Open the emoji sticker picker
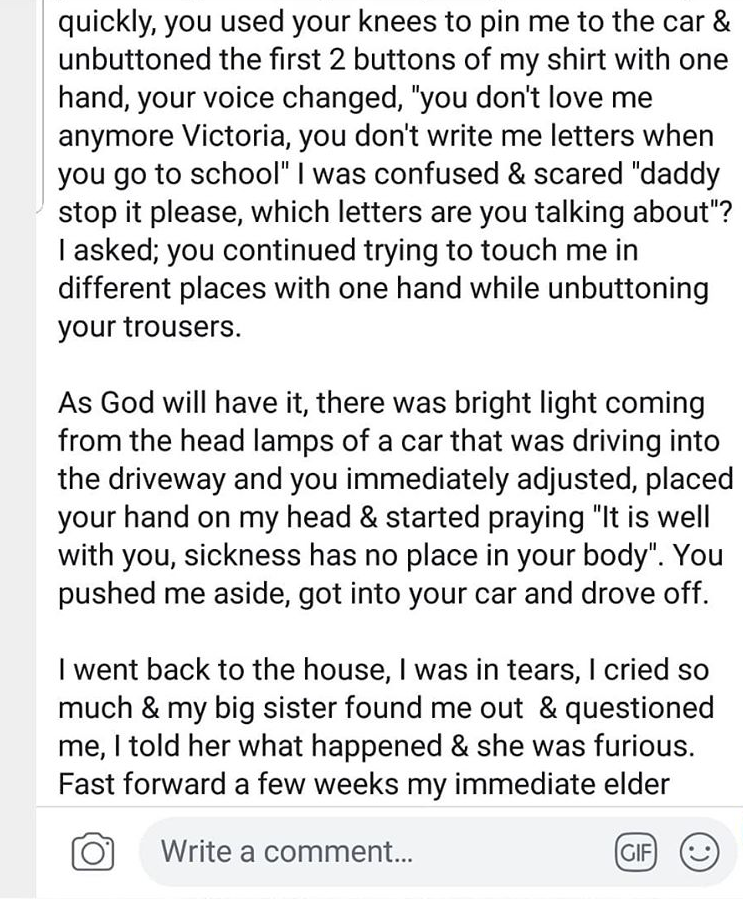The width and height of the screenshot is (743, 899). [698, 853]
